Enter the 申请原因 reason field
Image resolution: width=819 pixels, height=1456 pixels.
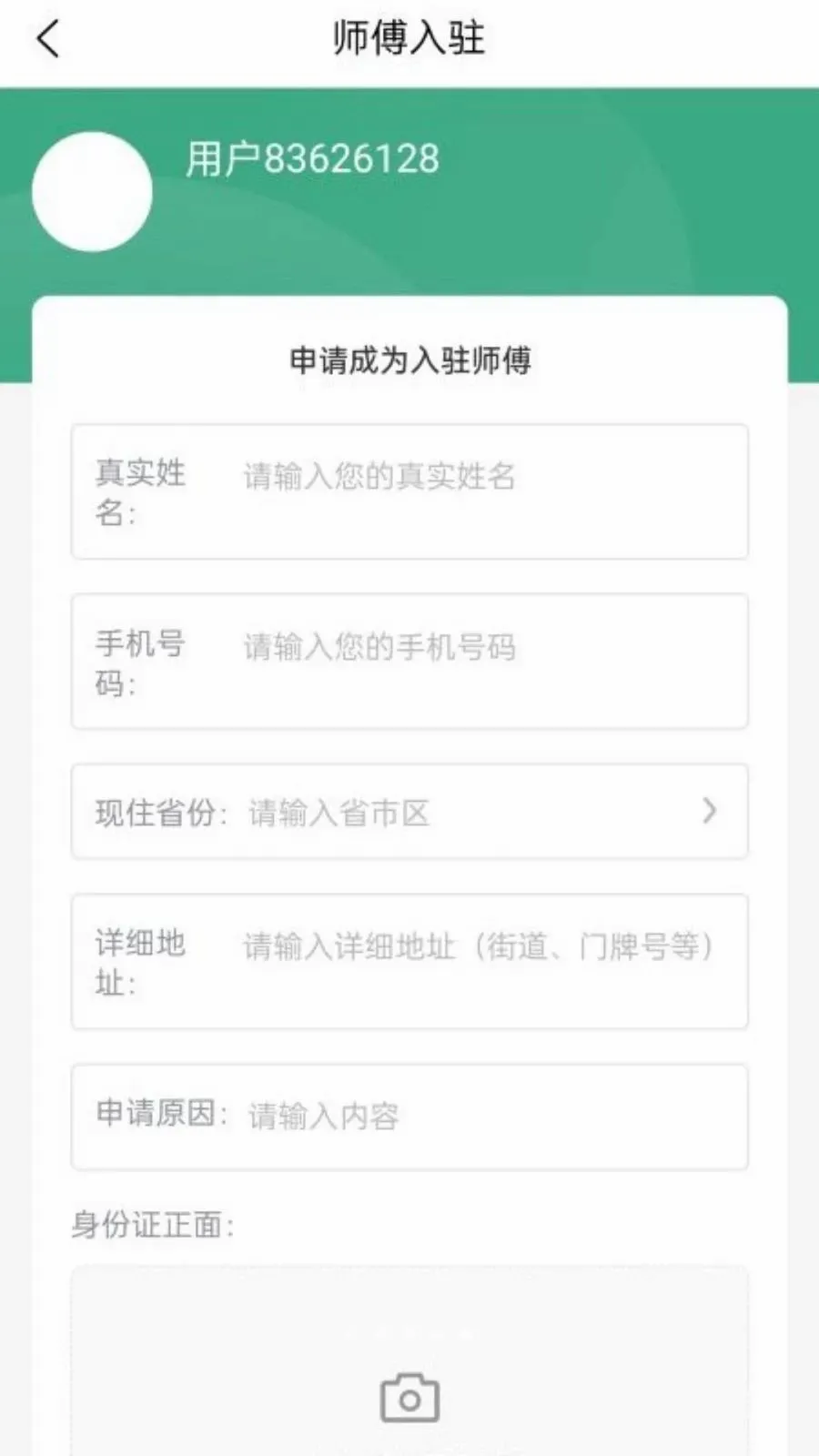409,1117
